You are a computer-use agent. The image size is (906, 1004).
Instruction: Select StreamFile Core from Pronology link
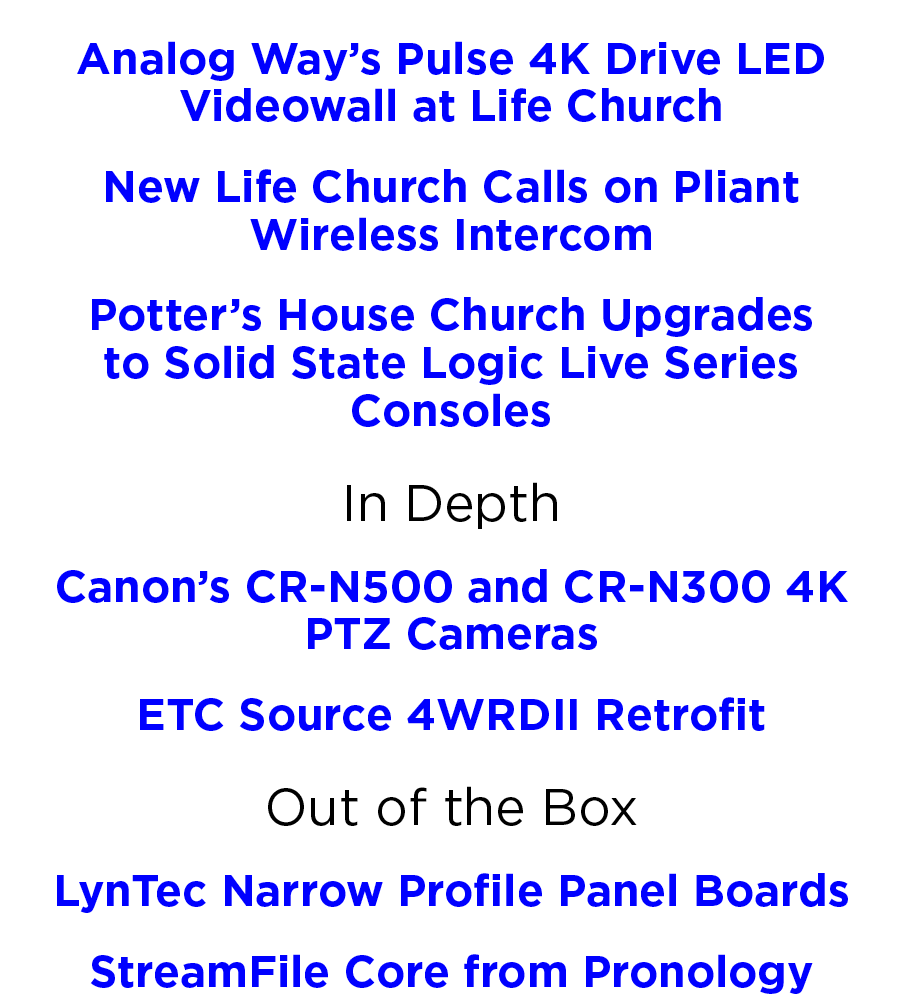[451, 971]
